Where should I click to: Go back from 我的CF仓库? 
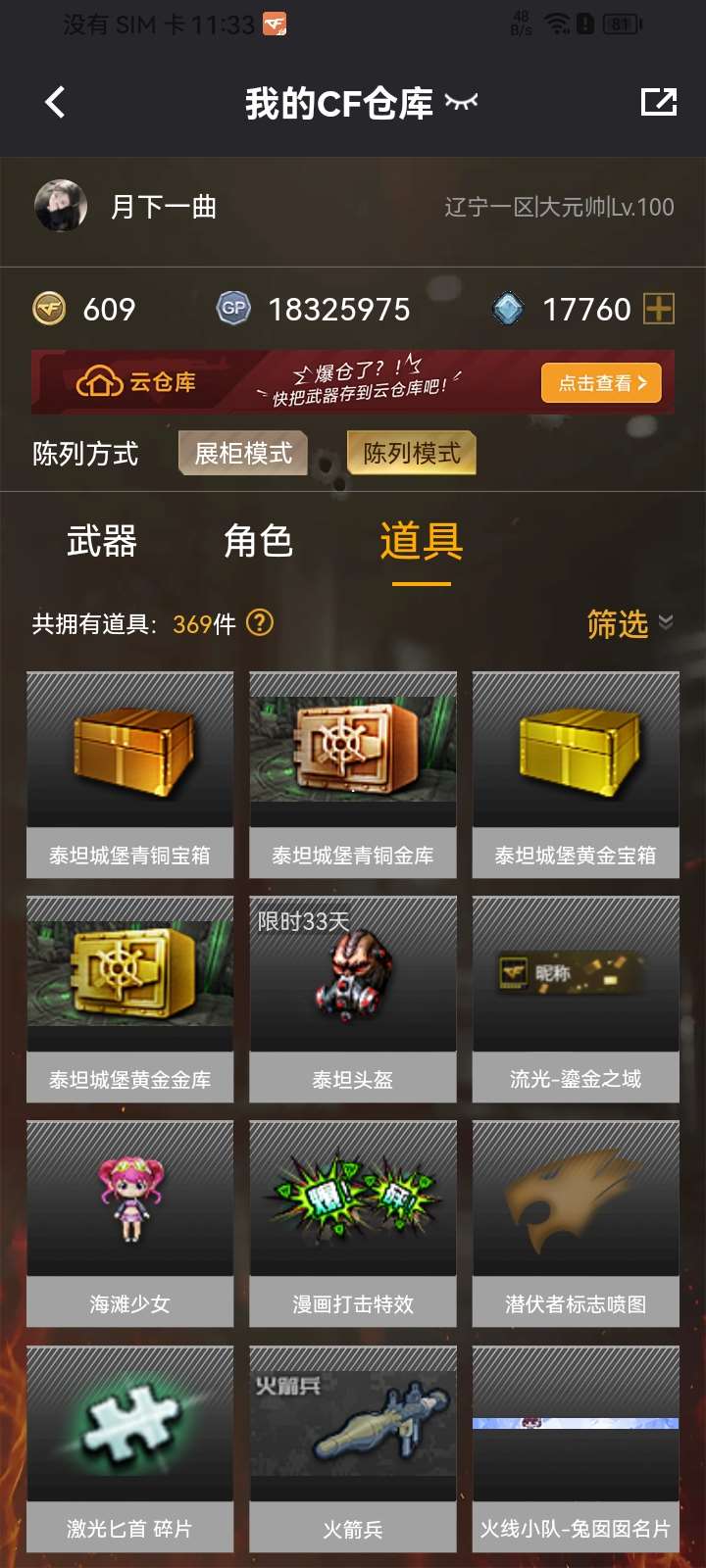55,102
